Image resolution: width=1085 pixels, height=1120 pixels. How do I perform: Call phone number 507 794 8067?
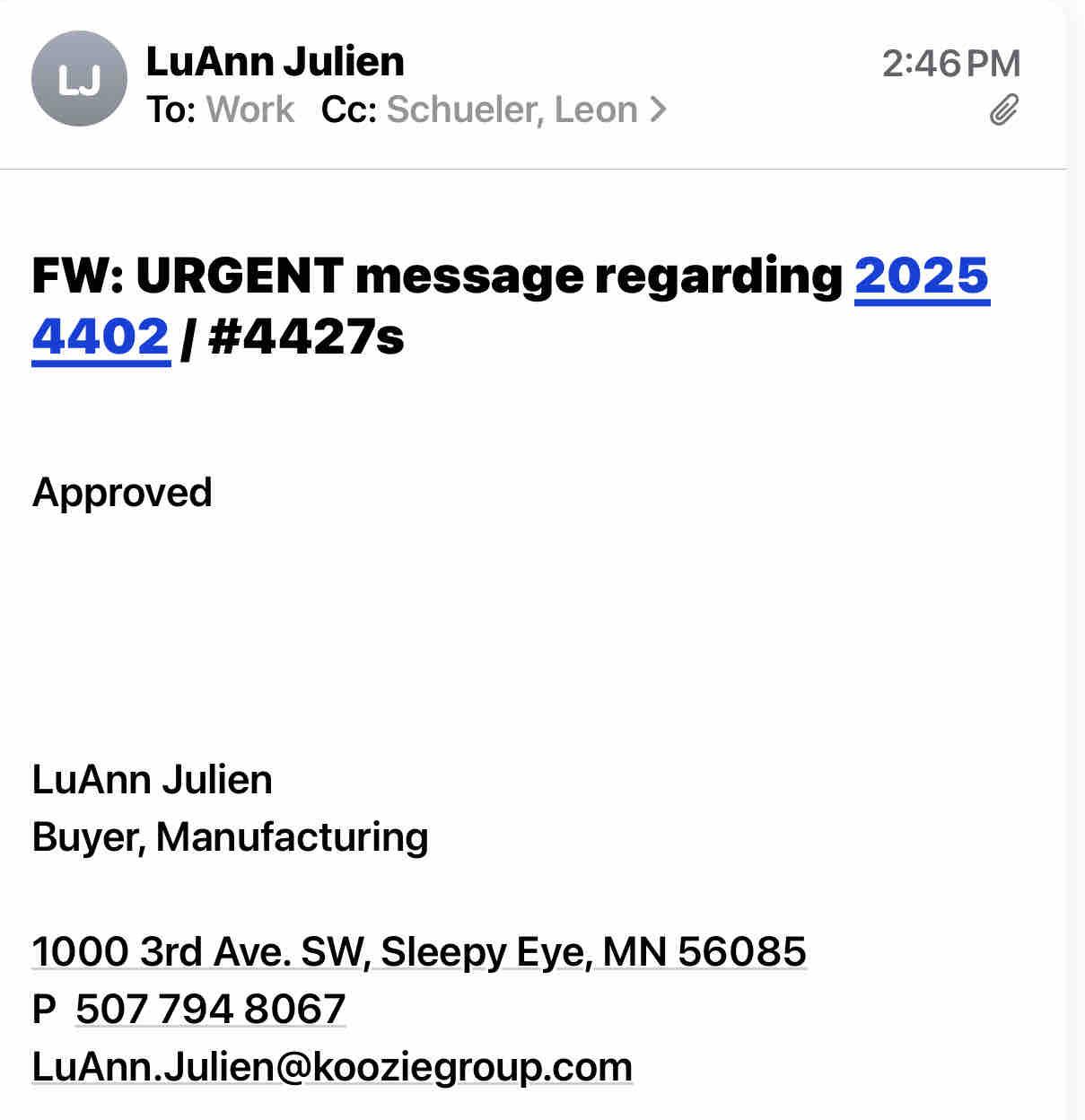(210, 1009)
